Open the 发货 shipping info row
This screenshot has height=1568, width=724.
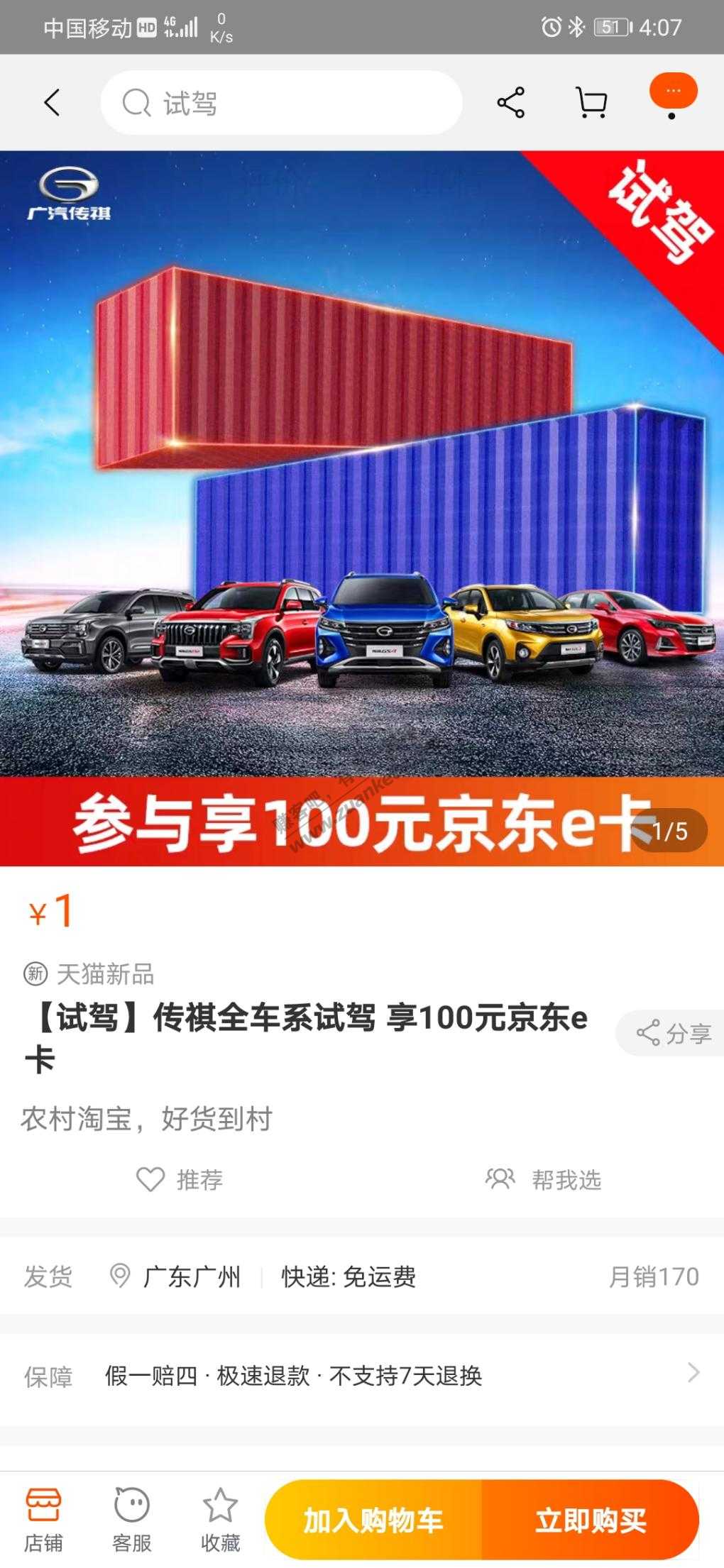click(362, 1276)
